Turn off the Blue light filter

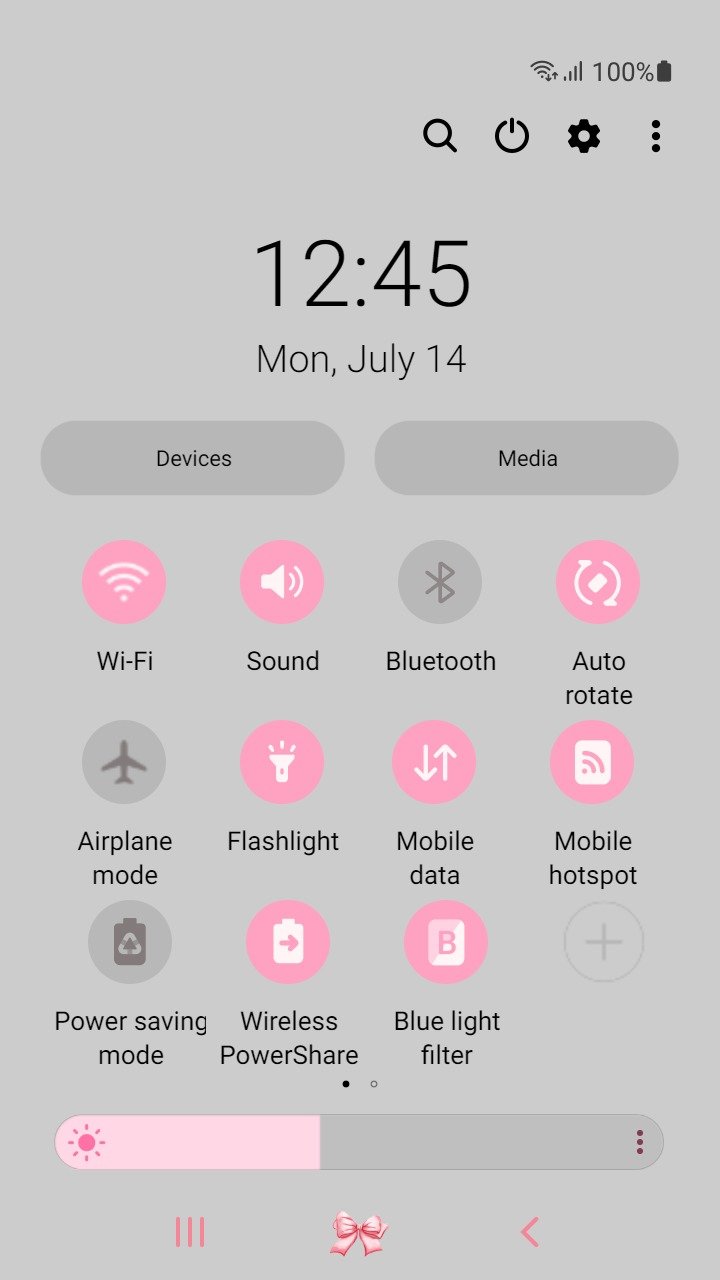446,942
